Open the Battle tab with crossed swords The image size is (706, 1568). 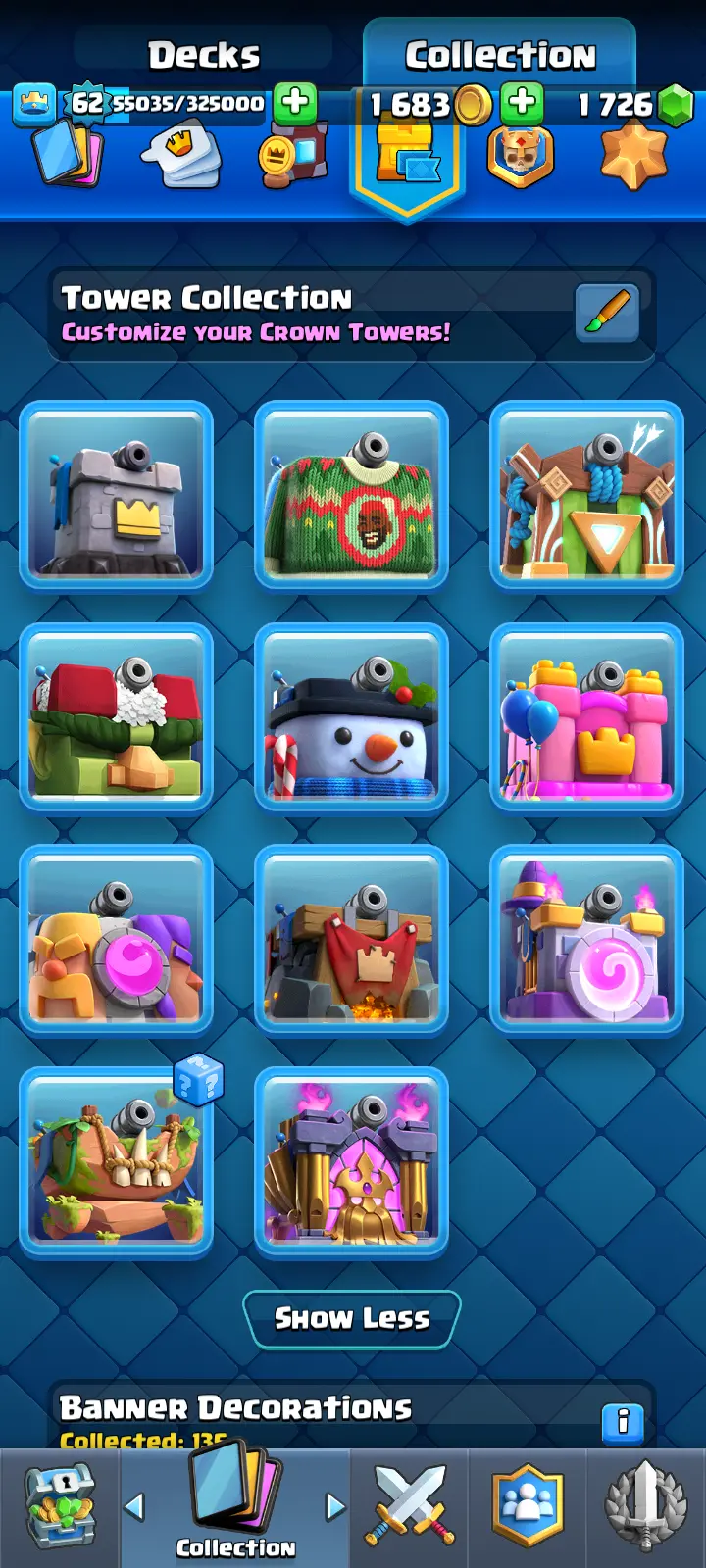pyautogui.click(x=410, y=1506)
